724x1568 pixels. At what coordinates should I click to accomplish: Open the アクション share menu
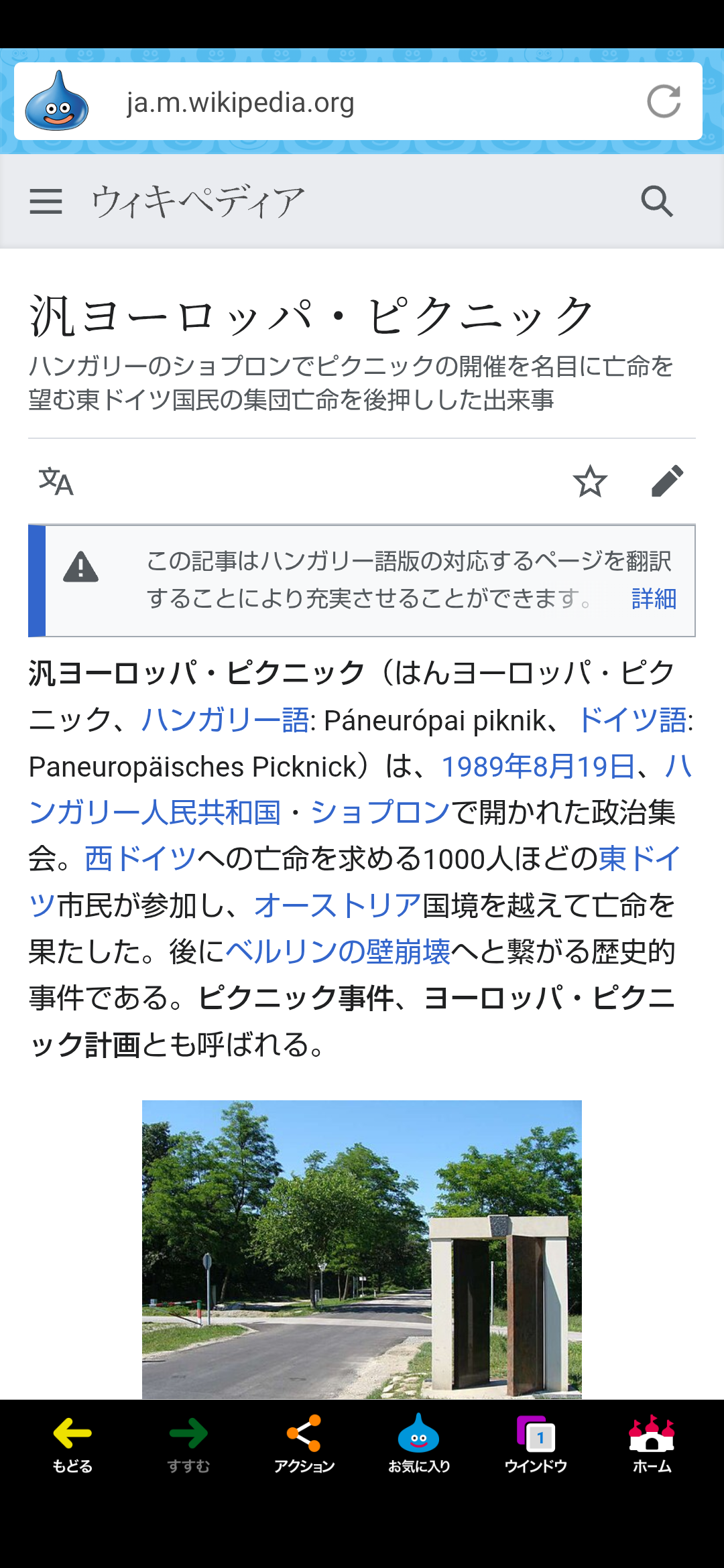pyautogui.click(x=304, y=1444)
